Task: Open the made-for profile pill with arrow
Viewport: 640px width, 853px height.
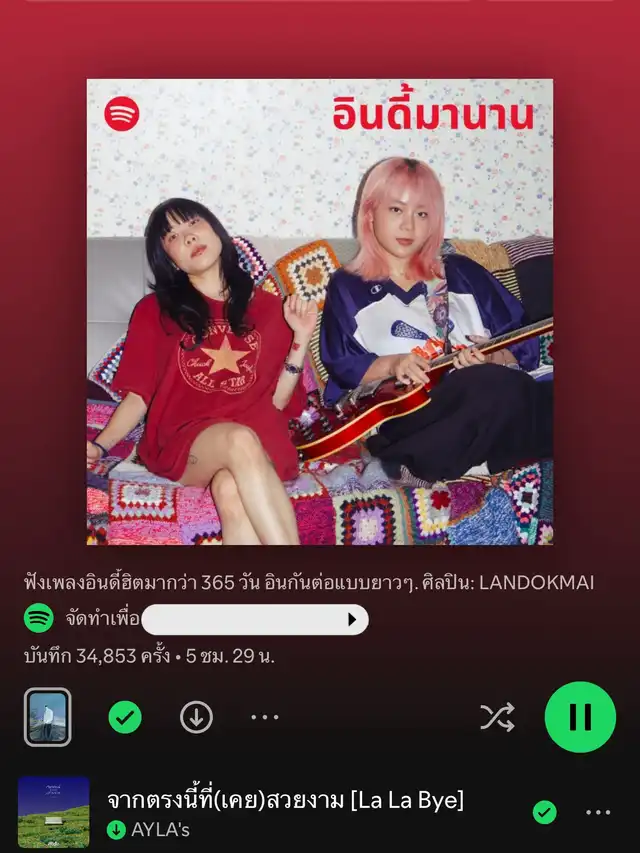Action: pos(255,620)
